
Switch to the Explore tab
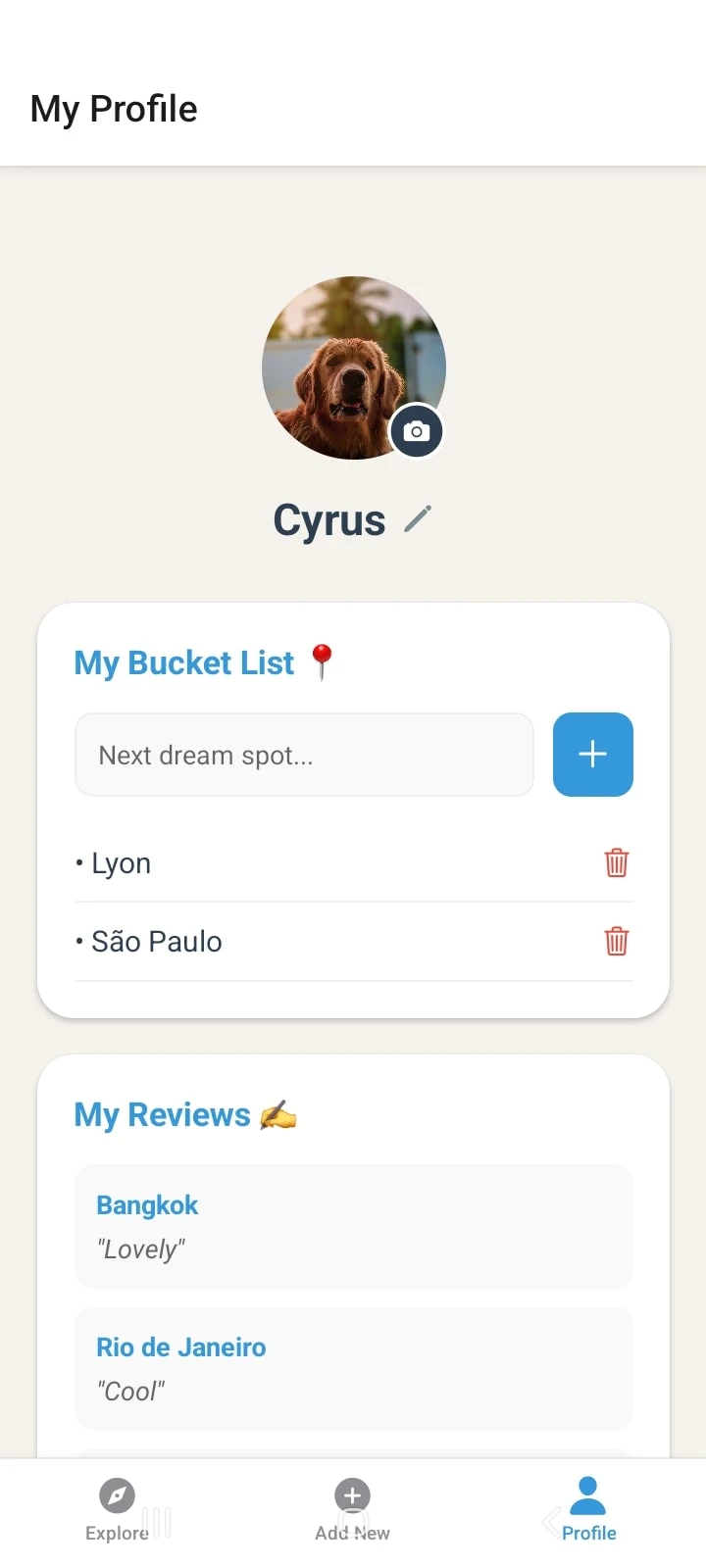click(117, 1509)
